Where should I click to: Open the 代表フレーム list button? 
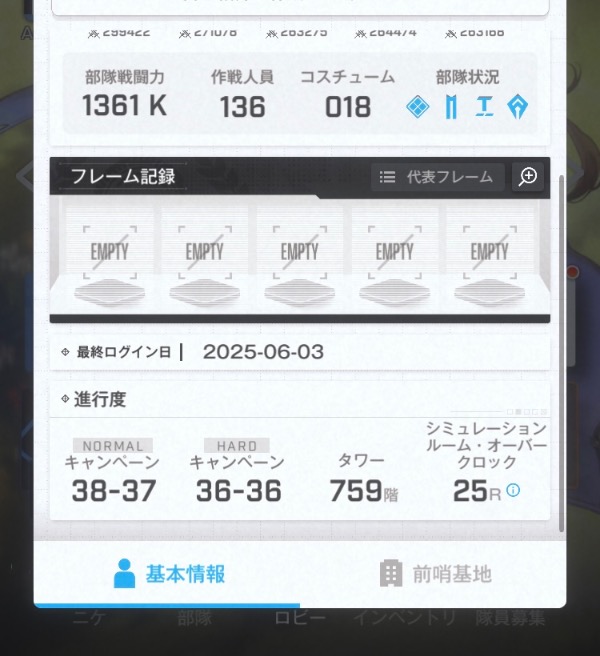click(x=439, y=177)
